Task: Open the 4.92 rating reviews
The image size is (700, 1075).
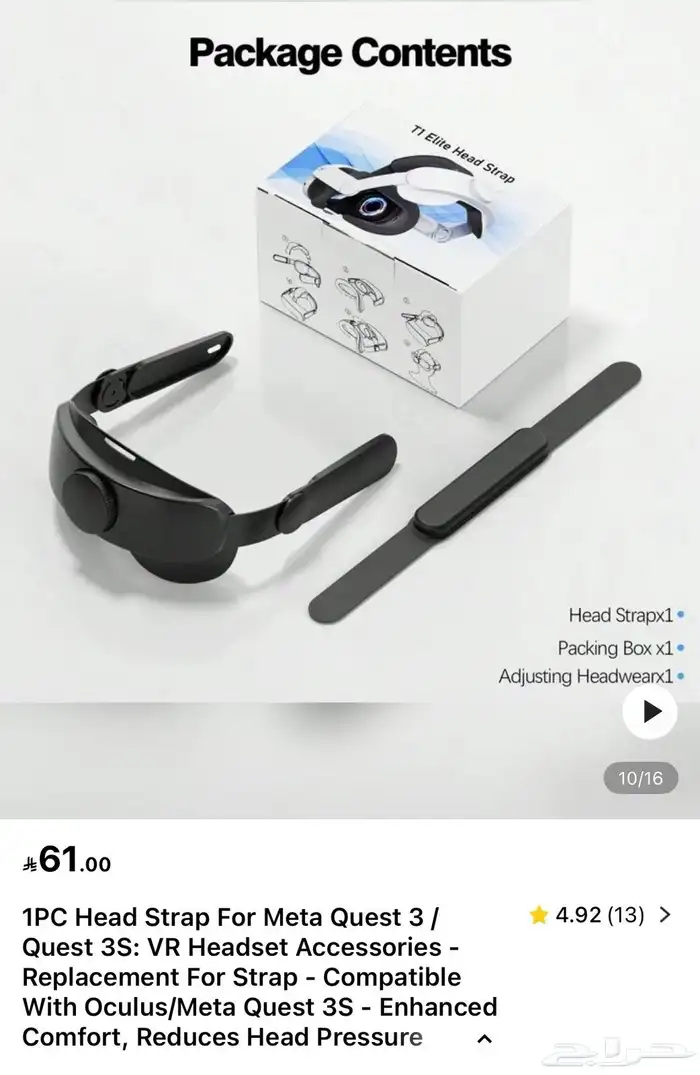Action: coord(598,914)
